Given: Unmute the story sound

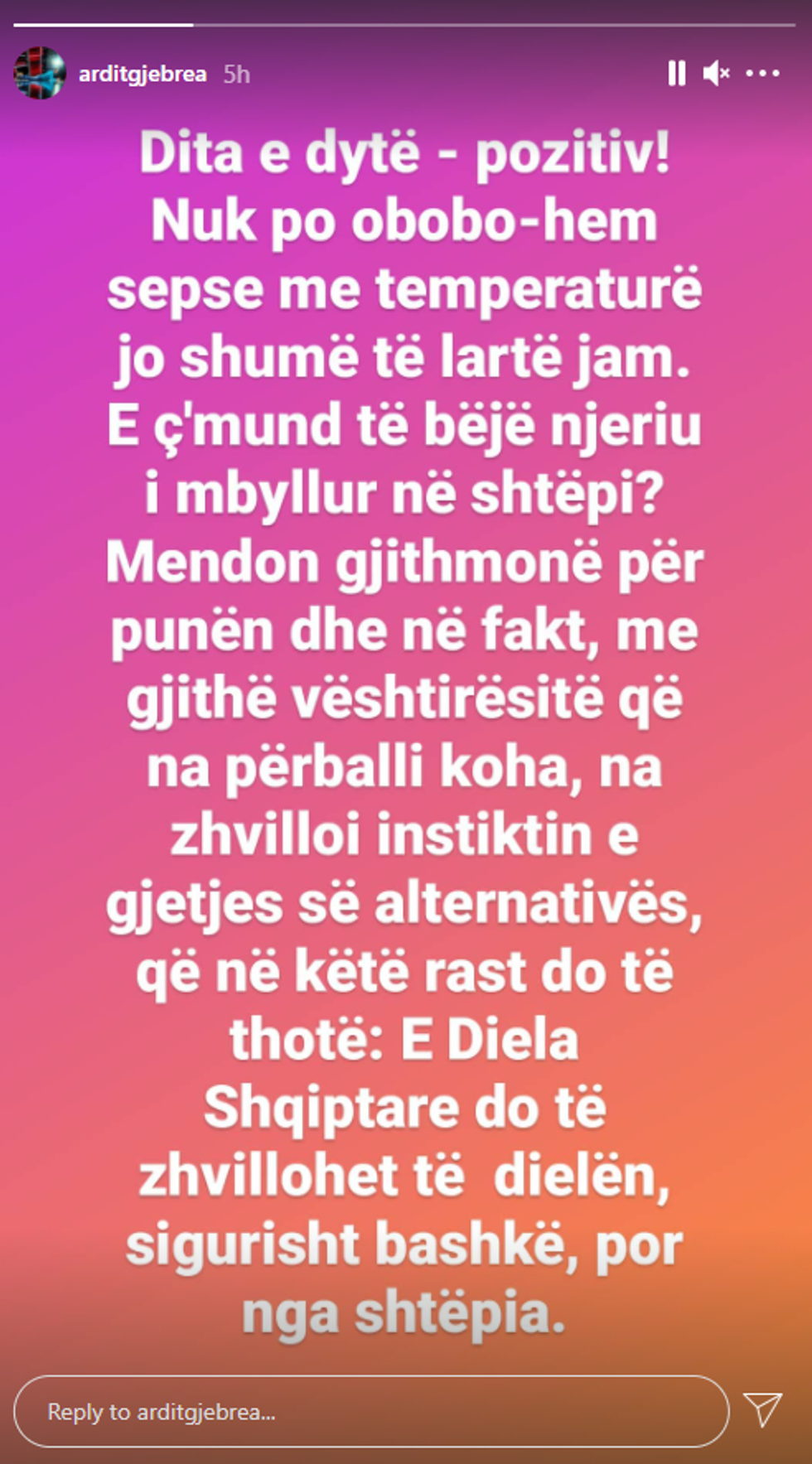Looking at the screenshot, I should (715, 74).
